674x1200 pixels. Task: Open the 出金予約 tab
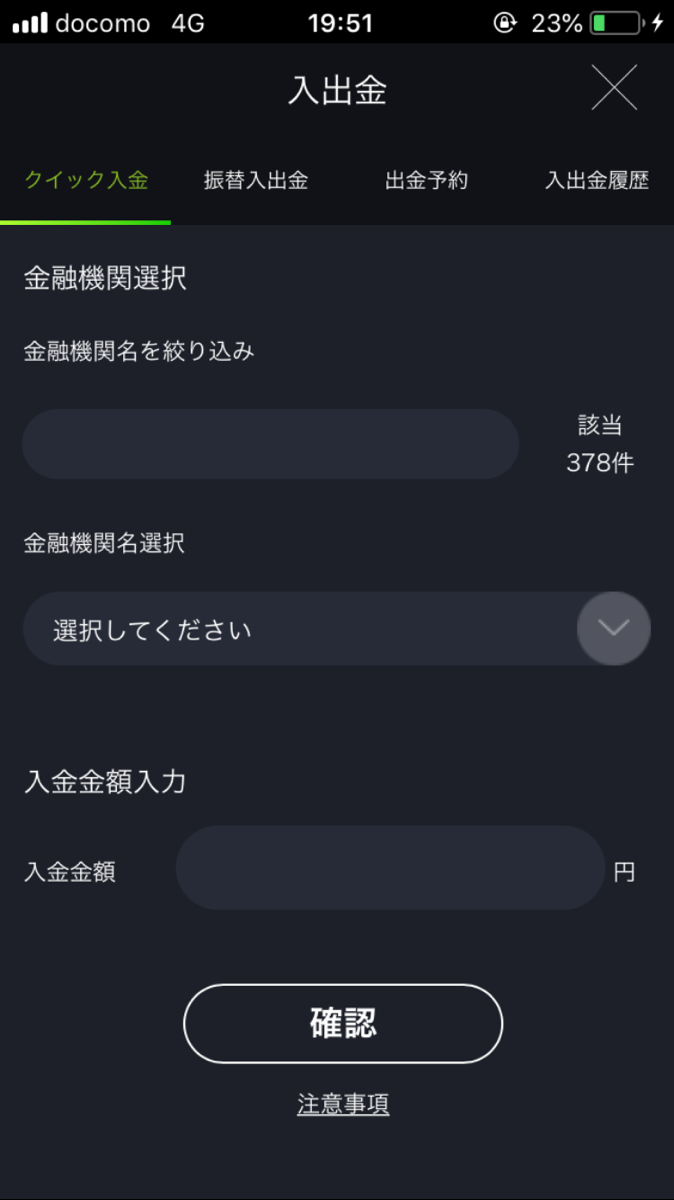[x=426, y=181]
